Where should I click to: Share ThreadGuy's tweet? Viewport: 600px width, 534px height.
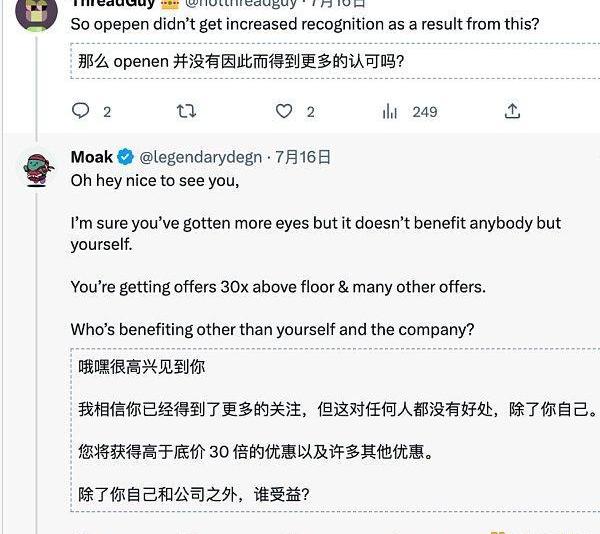click(x=512, y=111)
